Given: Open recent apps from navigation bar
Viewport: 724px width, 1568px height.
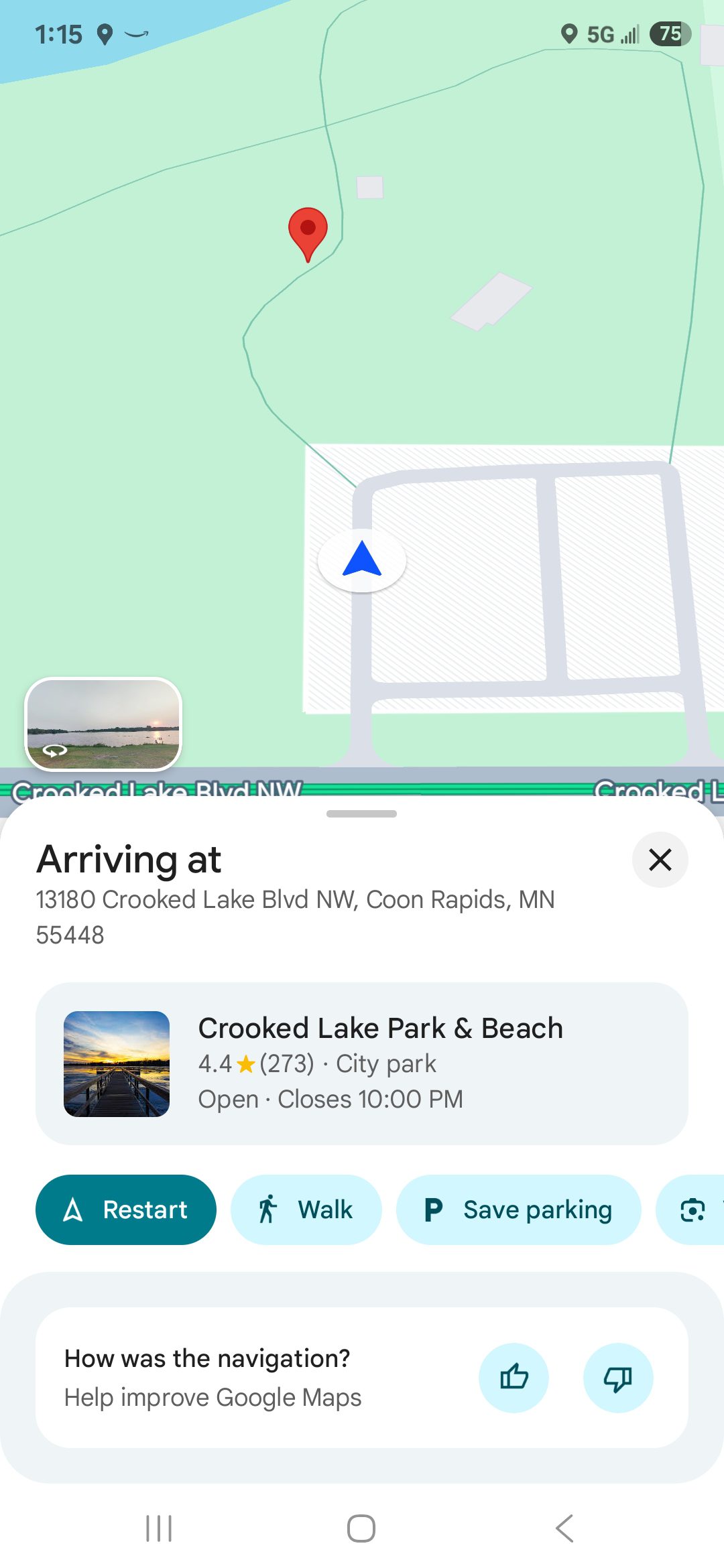Looking at the screenshot, I should coord(159,1528).
